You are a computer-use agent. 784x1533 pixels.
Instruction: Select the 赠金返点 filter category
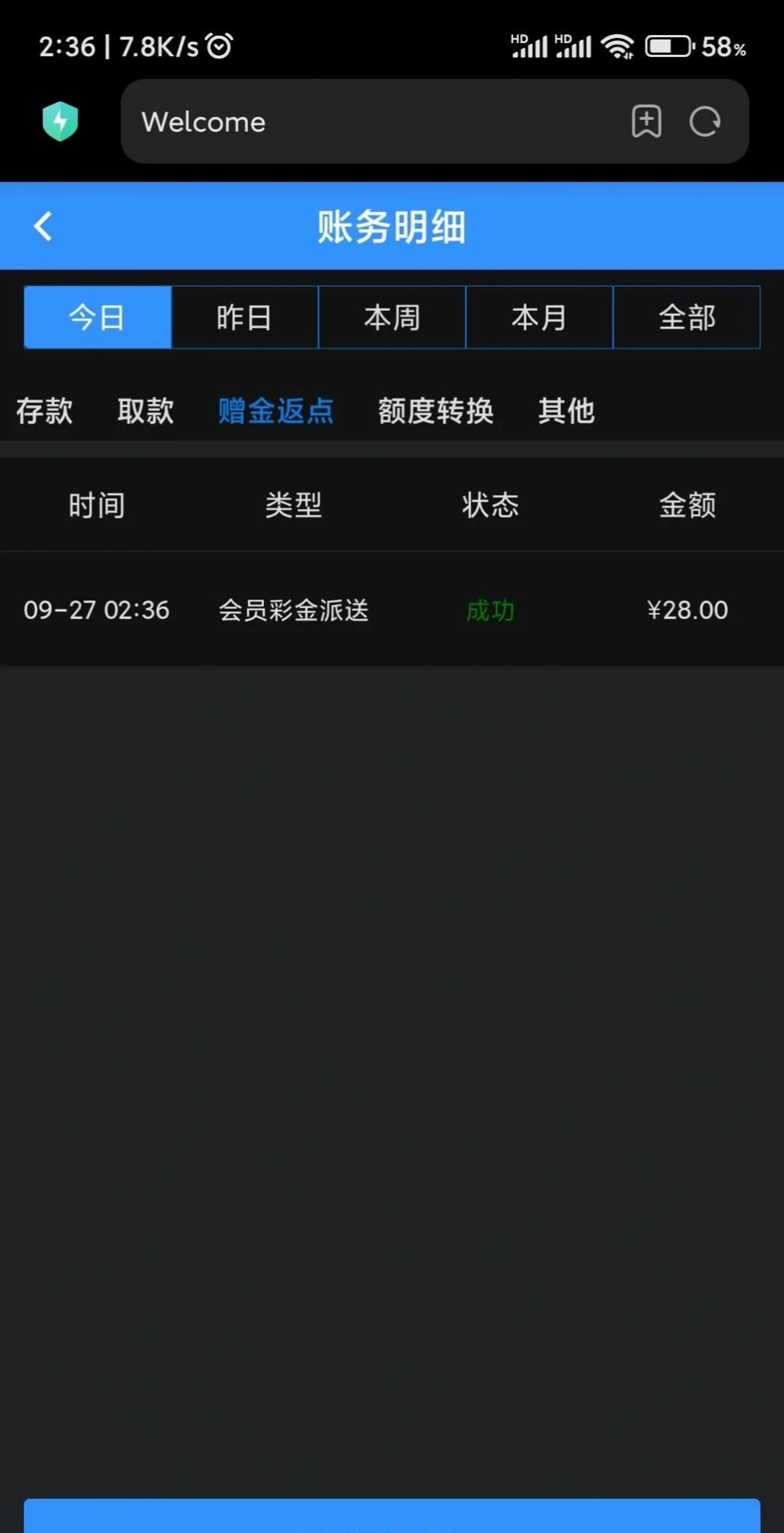(275, 411)
